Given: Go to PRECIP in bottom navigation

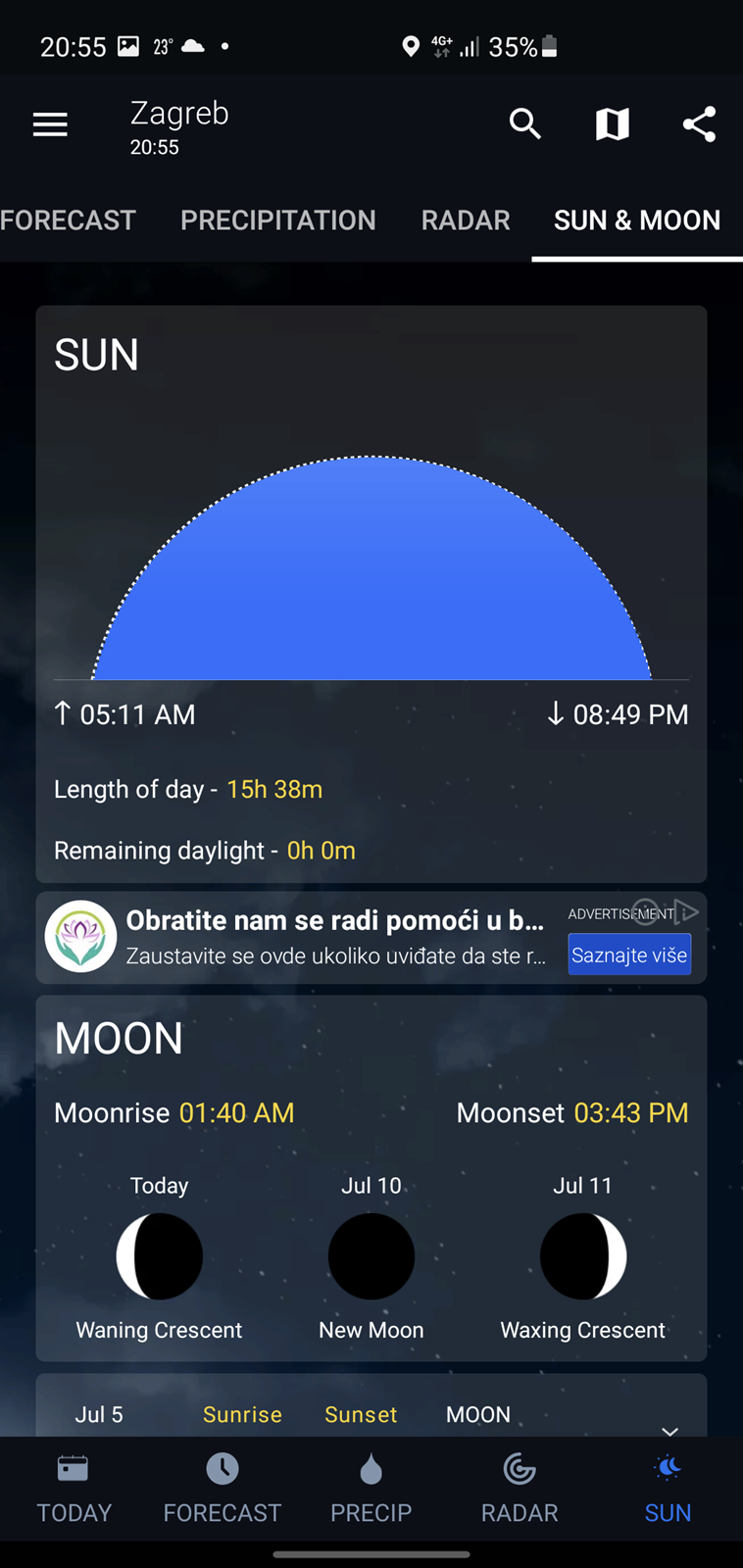Looking at the screenshot, I should pyautogui.click(x=371, y=1490).
